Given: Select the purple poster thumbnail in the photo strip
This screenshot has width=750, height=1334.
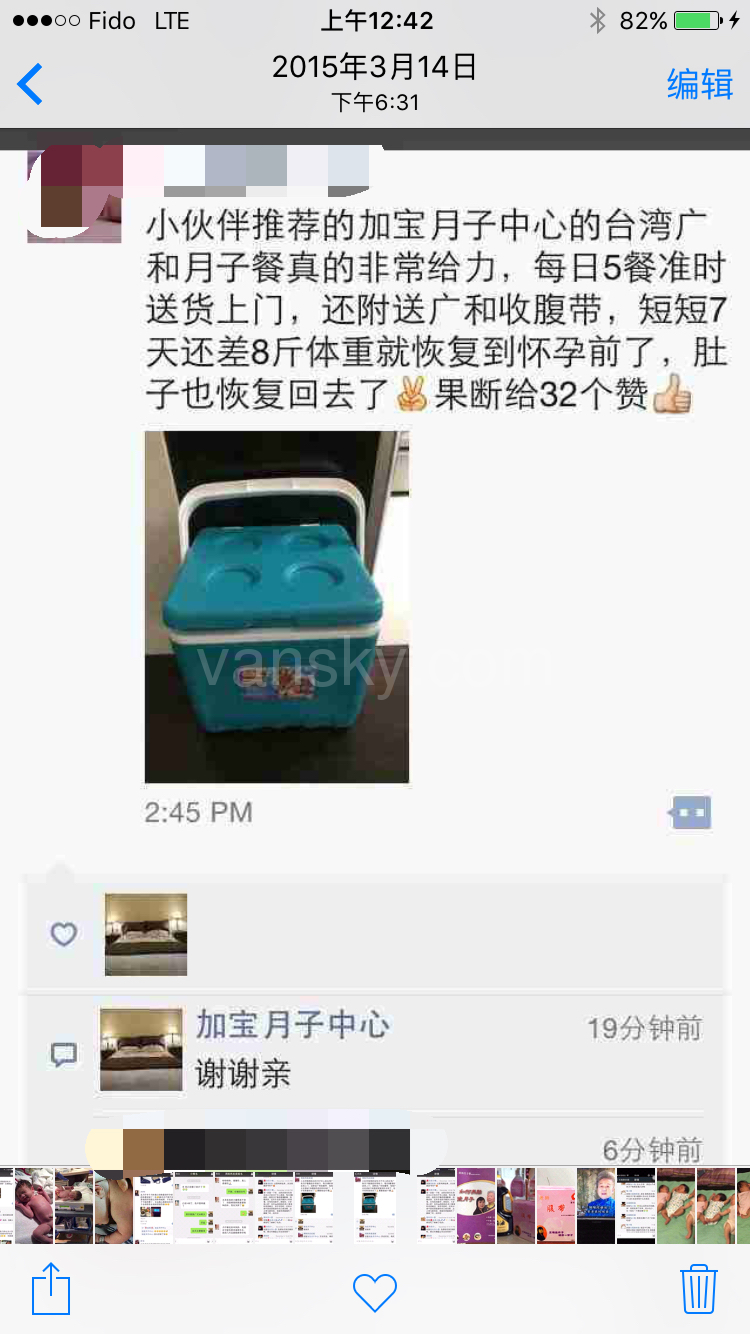Looking at the screenshot, I should point(477,1205).
